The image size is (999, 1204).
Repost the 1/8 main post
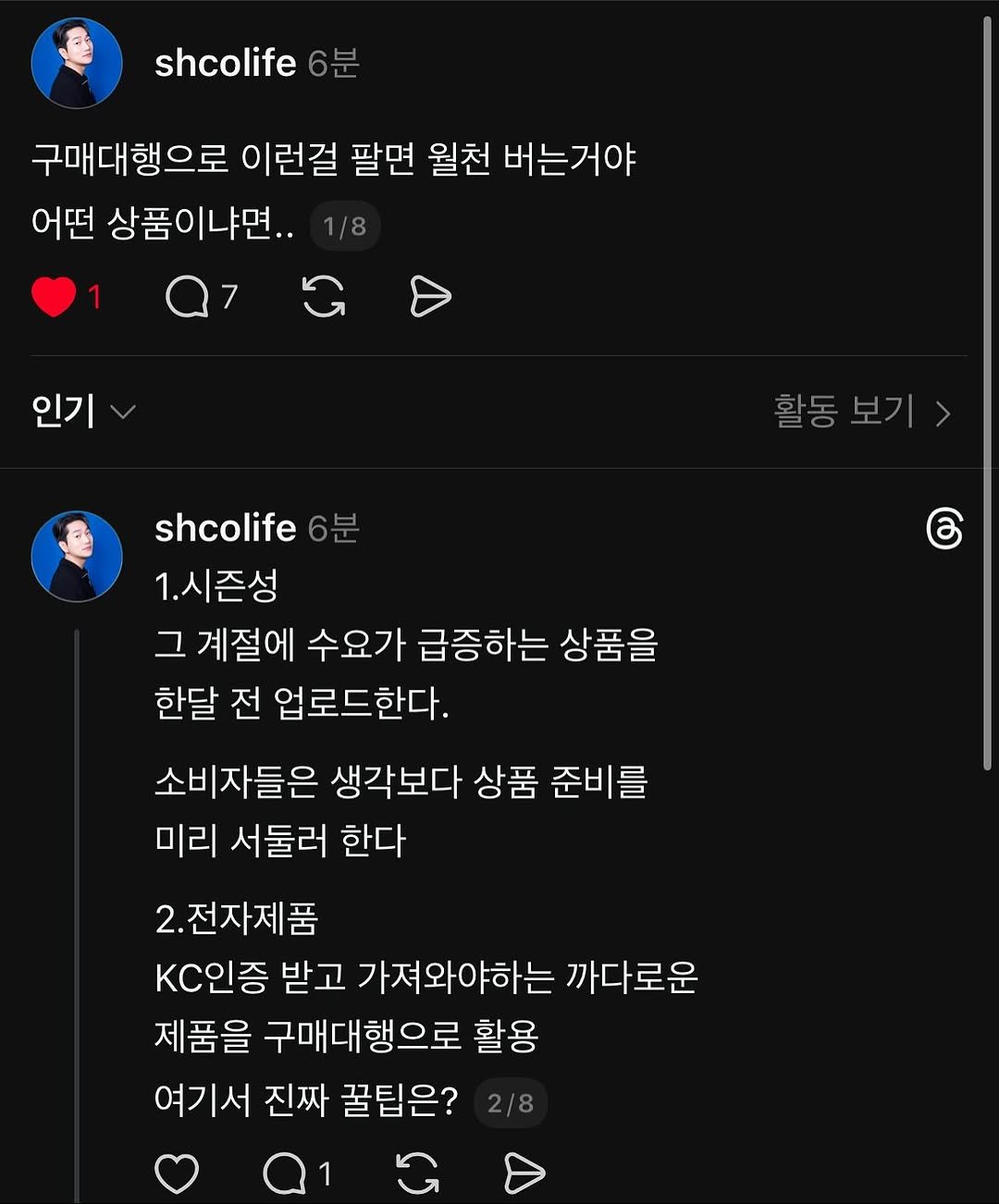click(x=324, y=297)
